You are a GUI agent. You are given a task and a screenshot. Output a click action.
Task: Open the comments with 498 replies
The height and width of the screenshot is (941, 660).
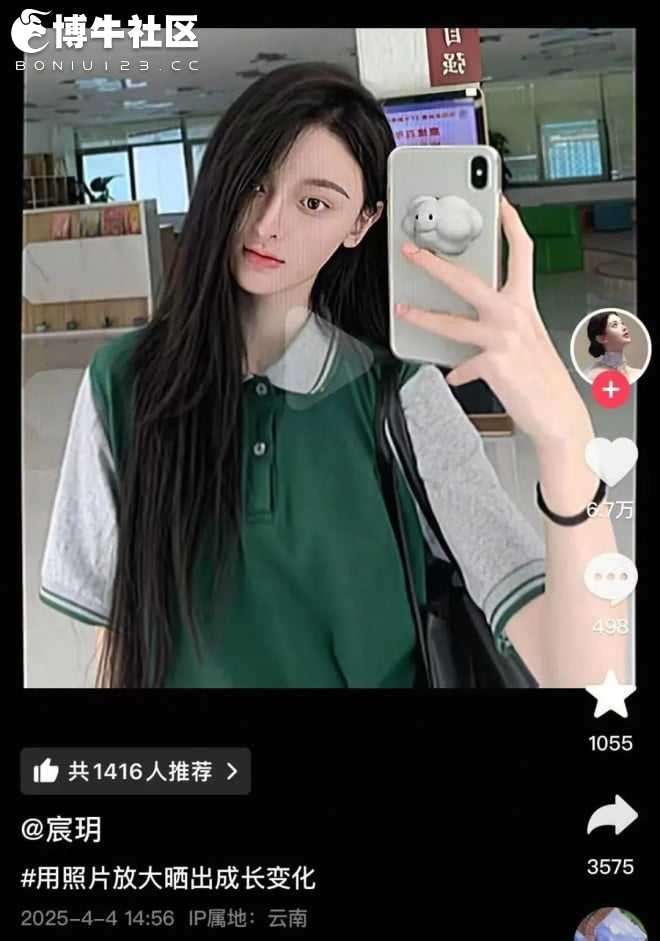coord(610,579)
